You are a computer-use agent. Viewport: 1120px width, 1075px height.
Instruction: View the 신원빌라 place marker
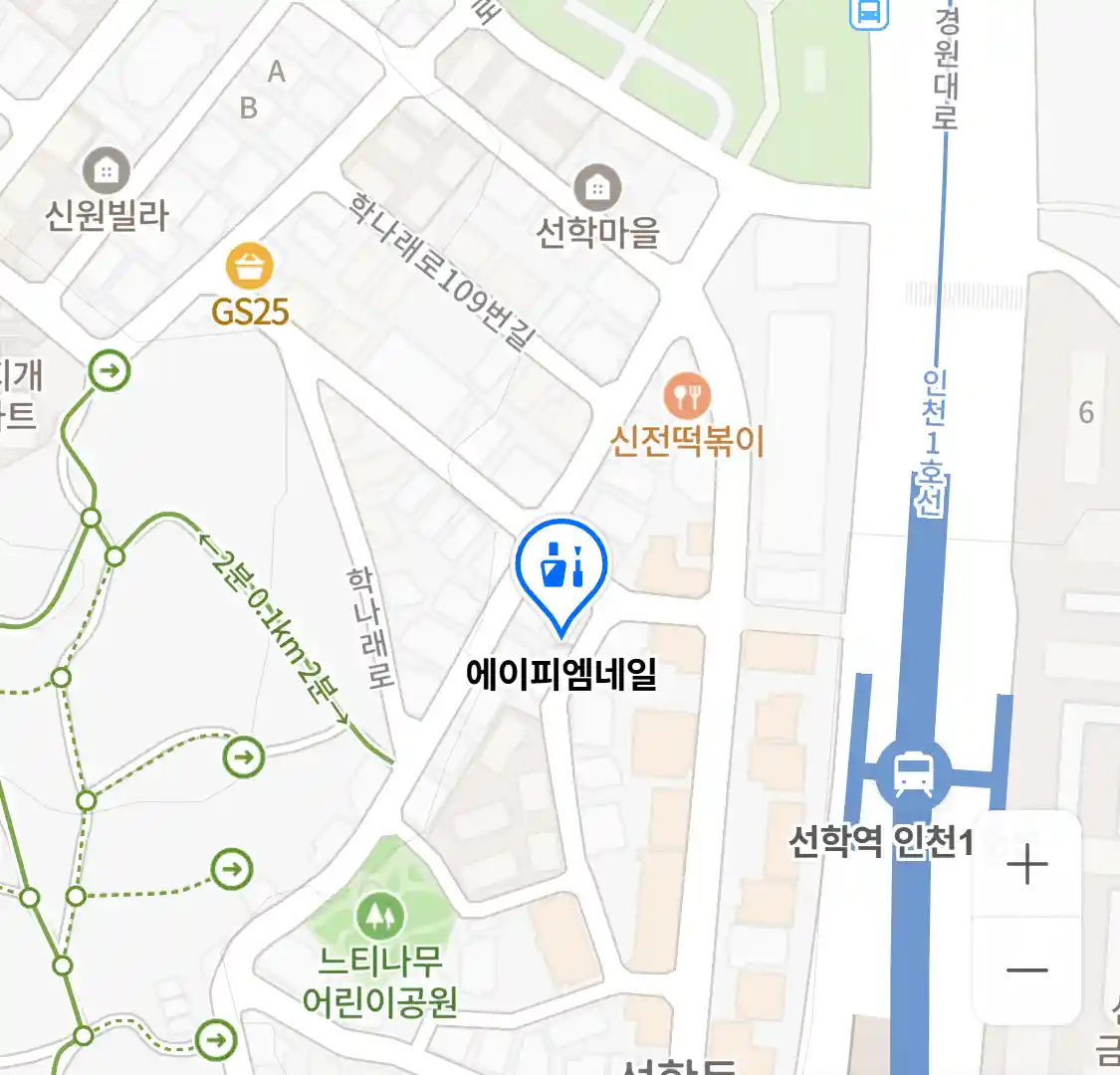pyautogui.click(x=106, y=172)
